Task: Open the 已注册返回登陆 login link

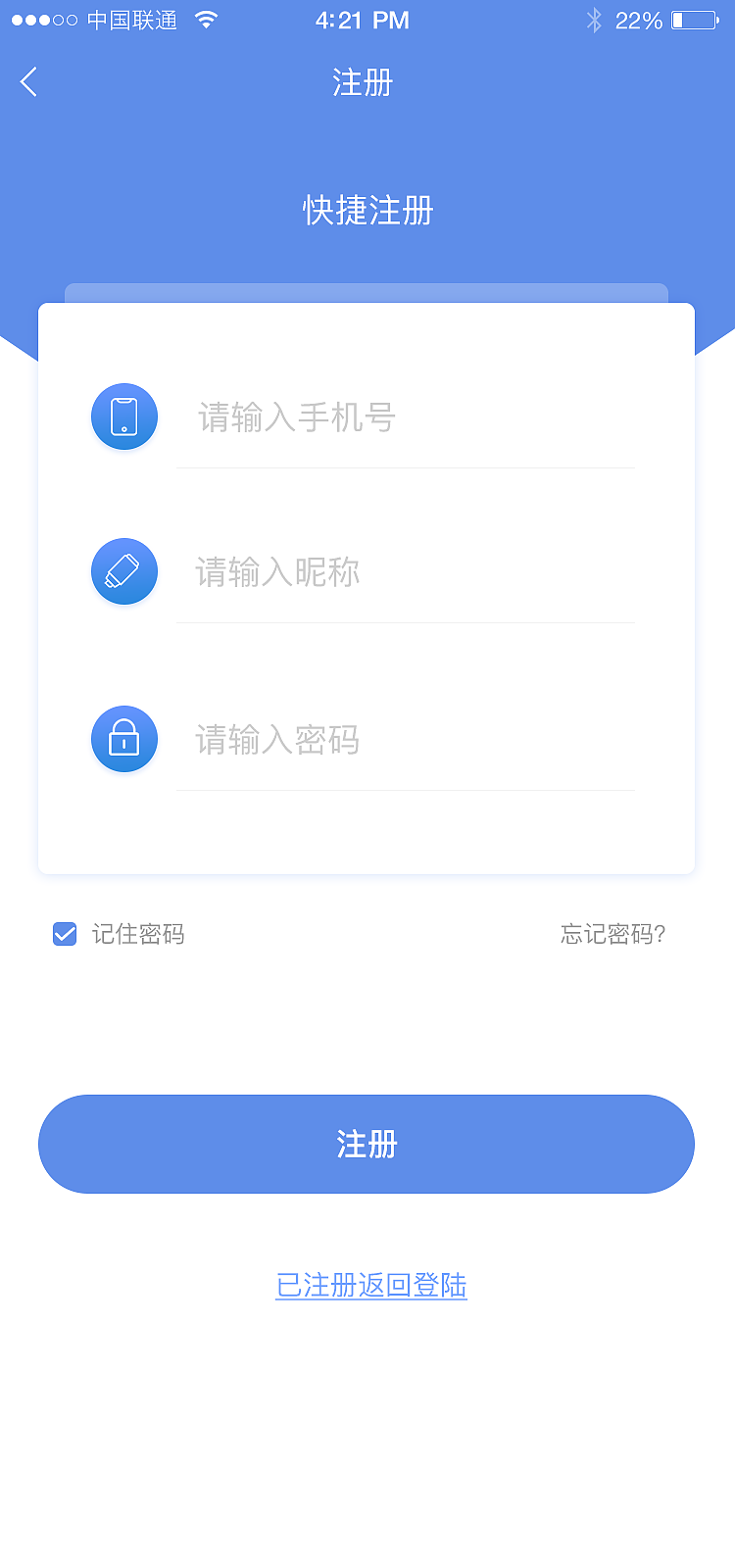Action: pyautogui.click(x=371, y=1285)
